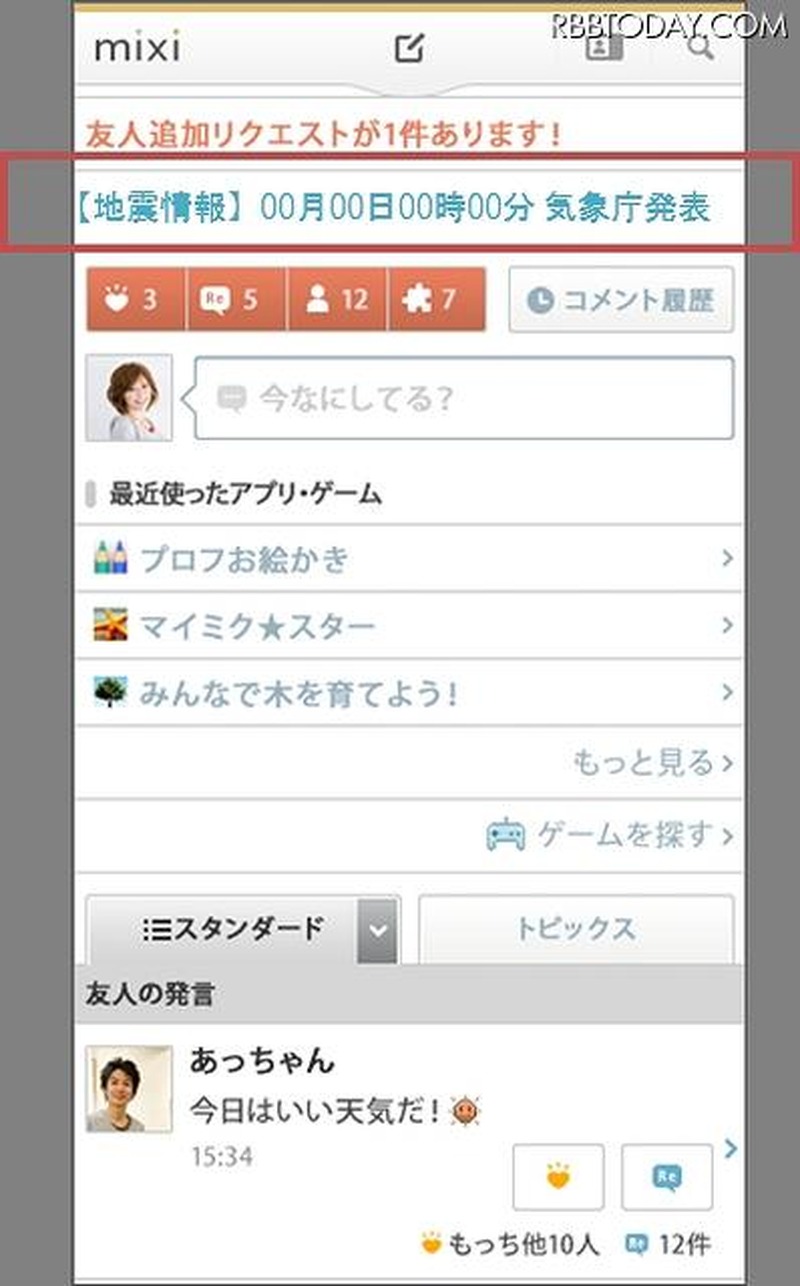Image resolution: width=800 pixels, height=1286 pixels.
Task: Open the Re comment notifications showing 5
Action: pyautogui.click(x=236, y=299)
